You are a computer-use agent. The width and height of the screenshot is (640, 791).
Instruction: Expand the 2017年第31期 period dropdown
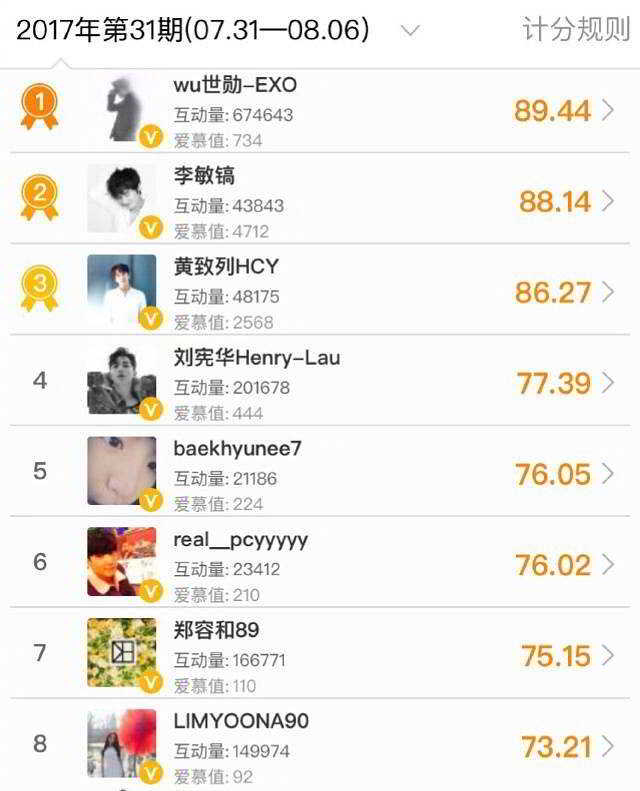coord(409,31)
